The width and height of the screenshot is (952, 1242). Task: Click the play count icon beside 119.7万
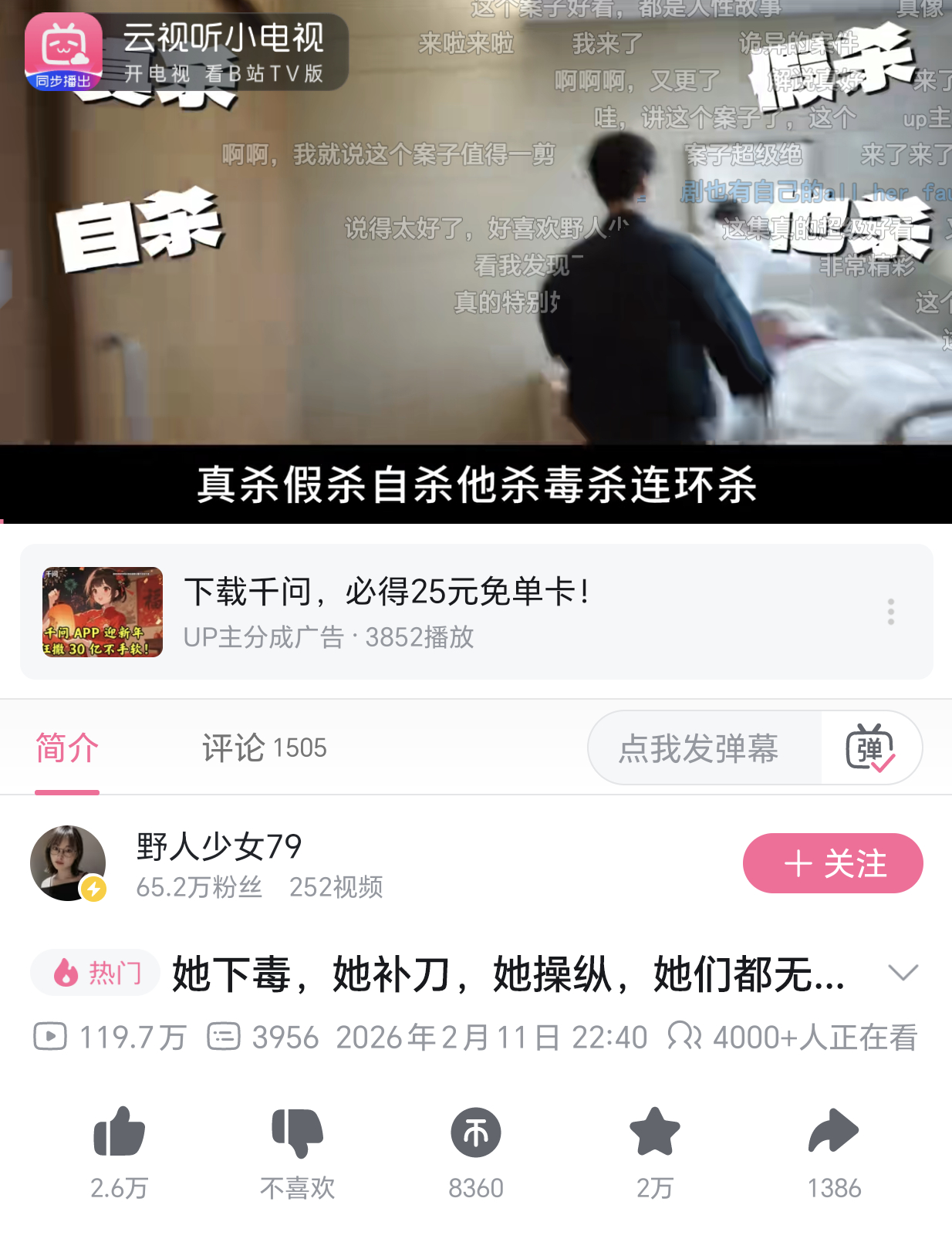pyautogui.click(x=49, y=1037)
